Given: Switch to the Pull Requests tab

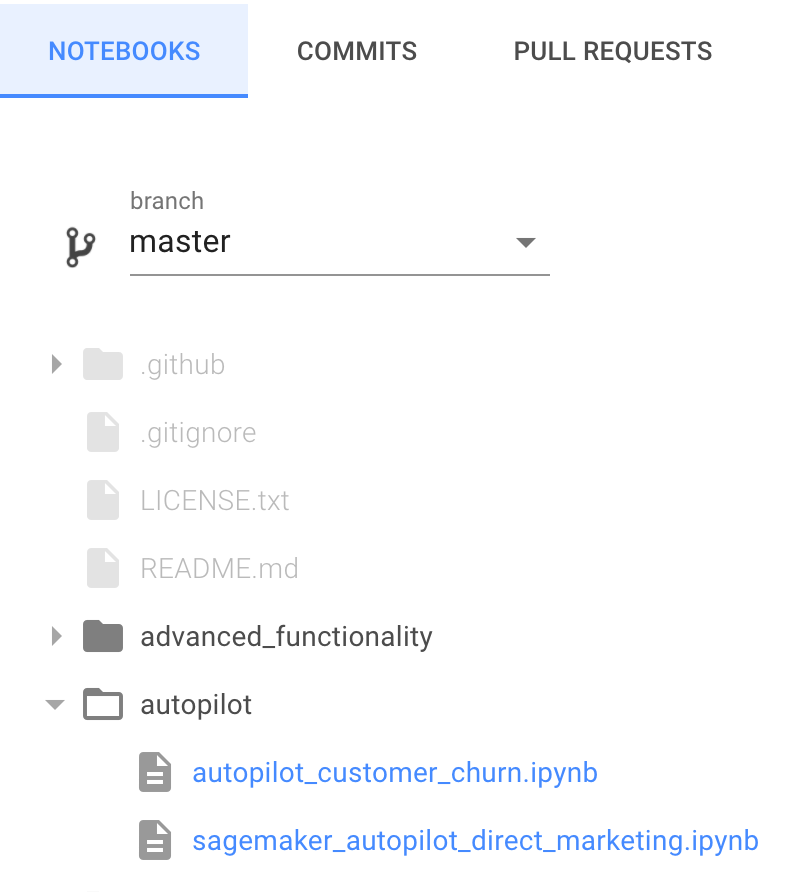Looking at the screenshot, I should tap(612, 52).
